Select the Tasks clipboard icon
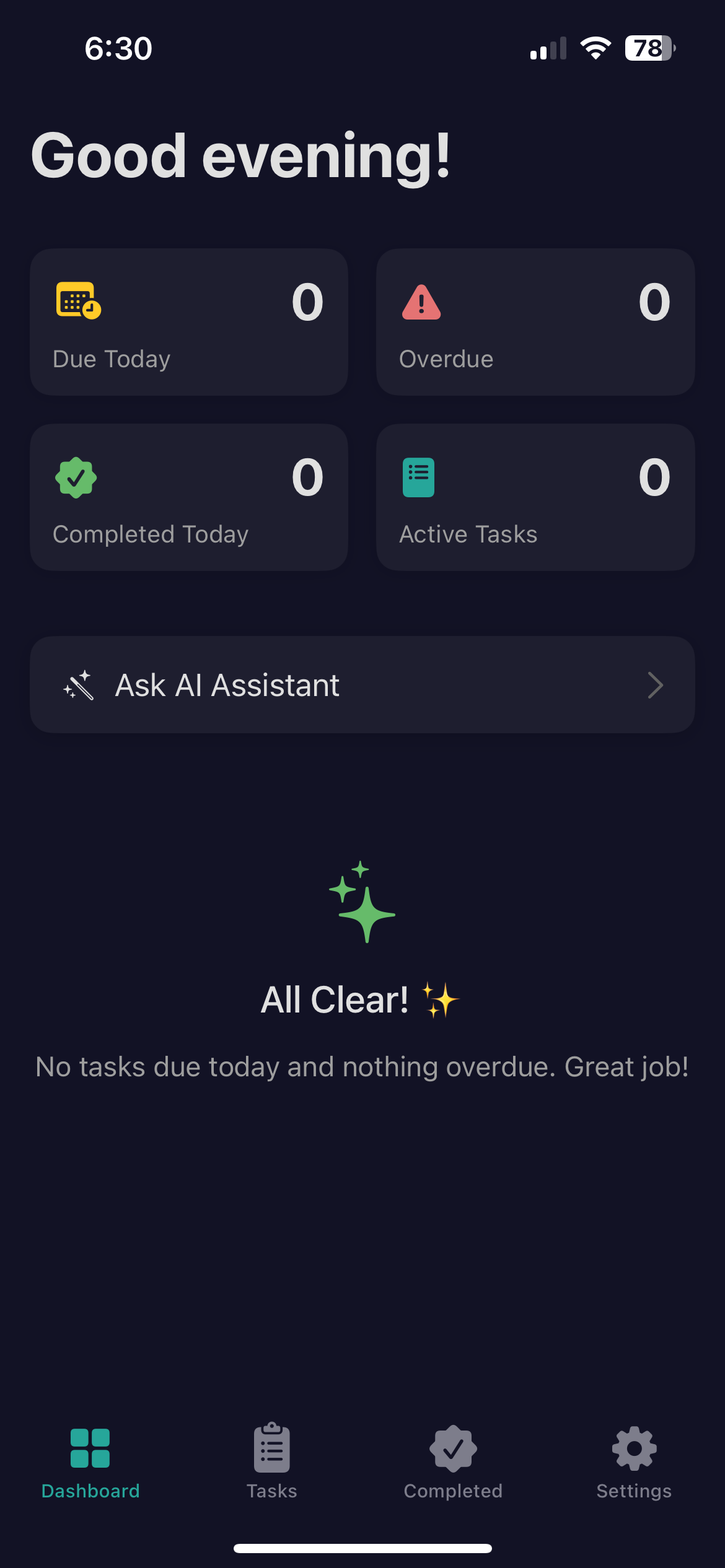The image size is (725, 1568). 271,1449
